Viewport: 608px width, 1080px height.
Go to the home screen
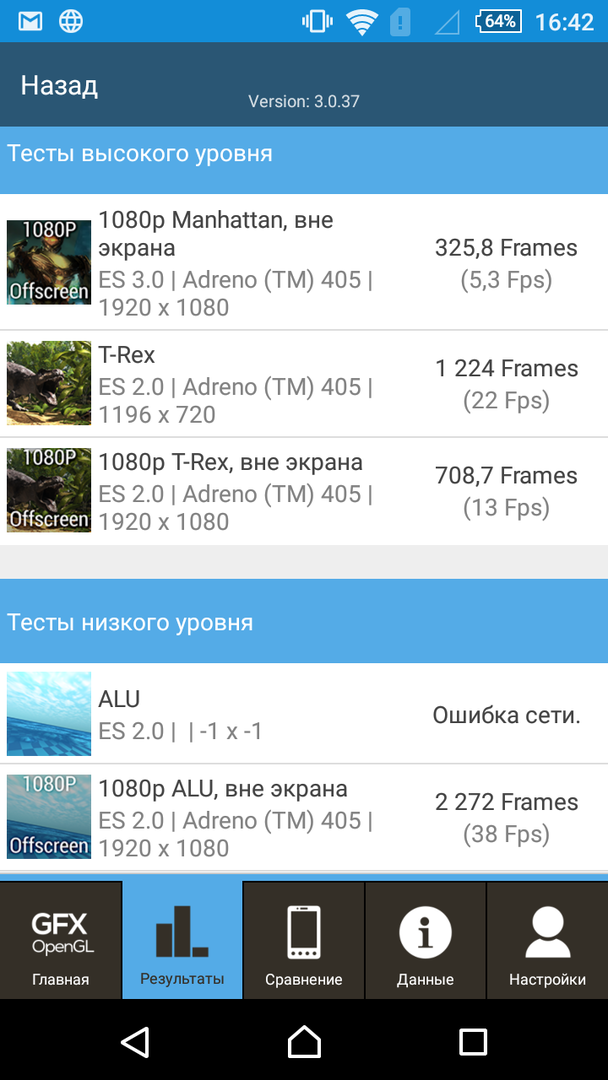(x=304, y=1042)
